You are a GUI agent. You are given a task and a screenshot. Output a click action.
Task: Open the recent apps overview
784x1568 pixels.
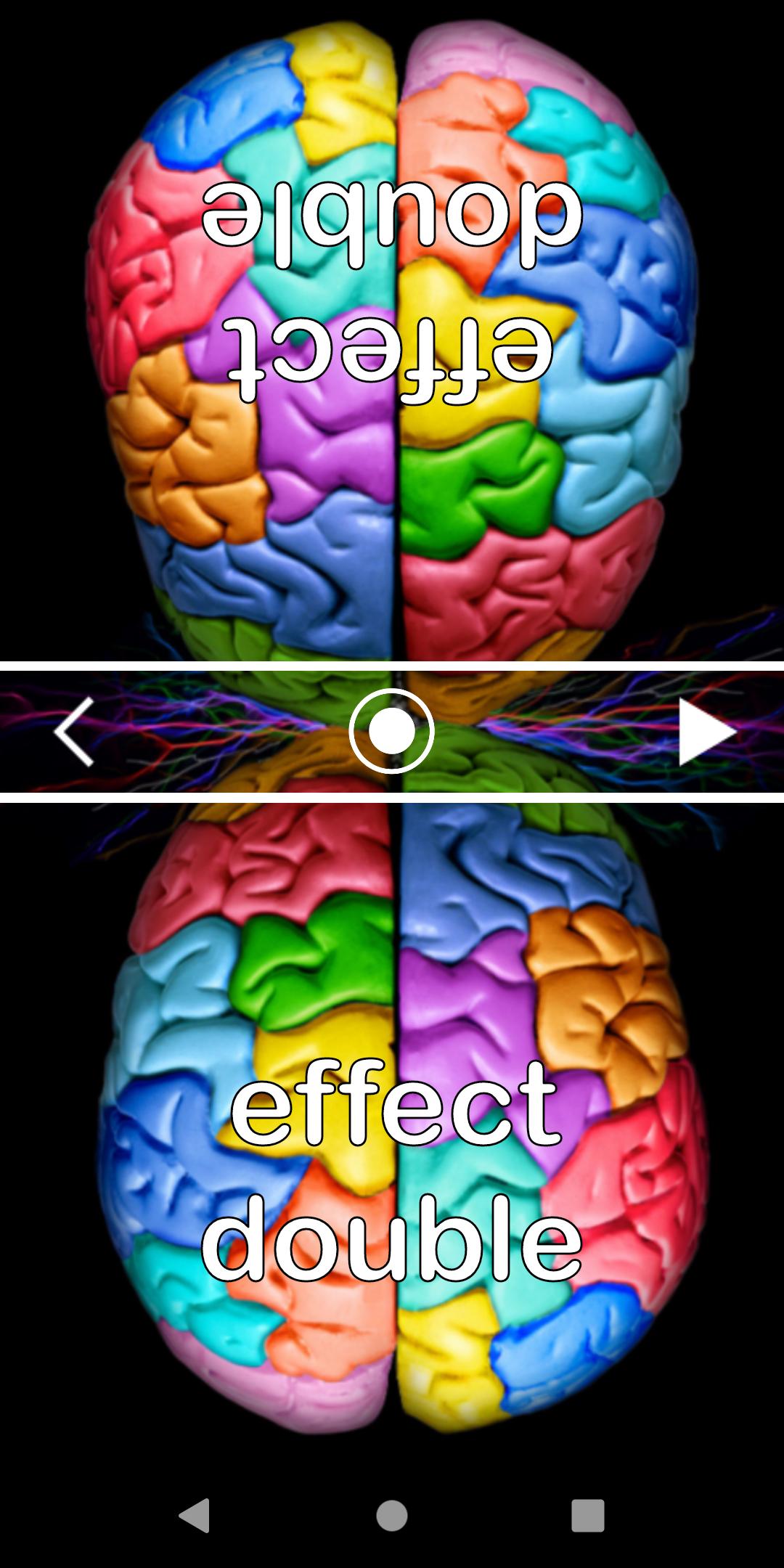click(588, 1516)
